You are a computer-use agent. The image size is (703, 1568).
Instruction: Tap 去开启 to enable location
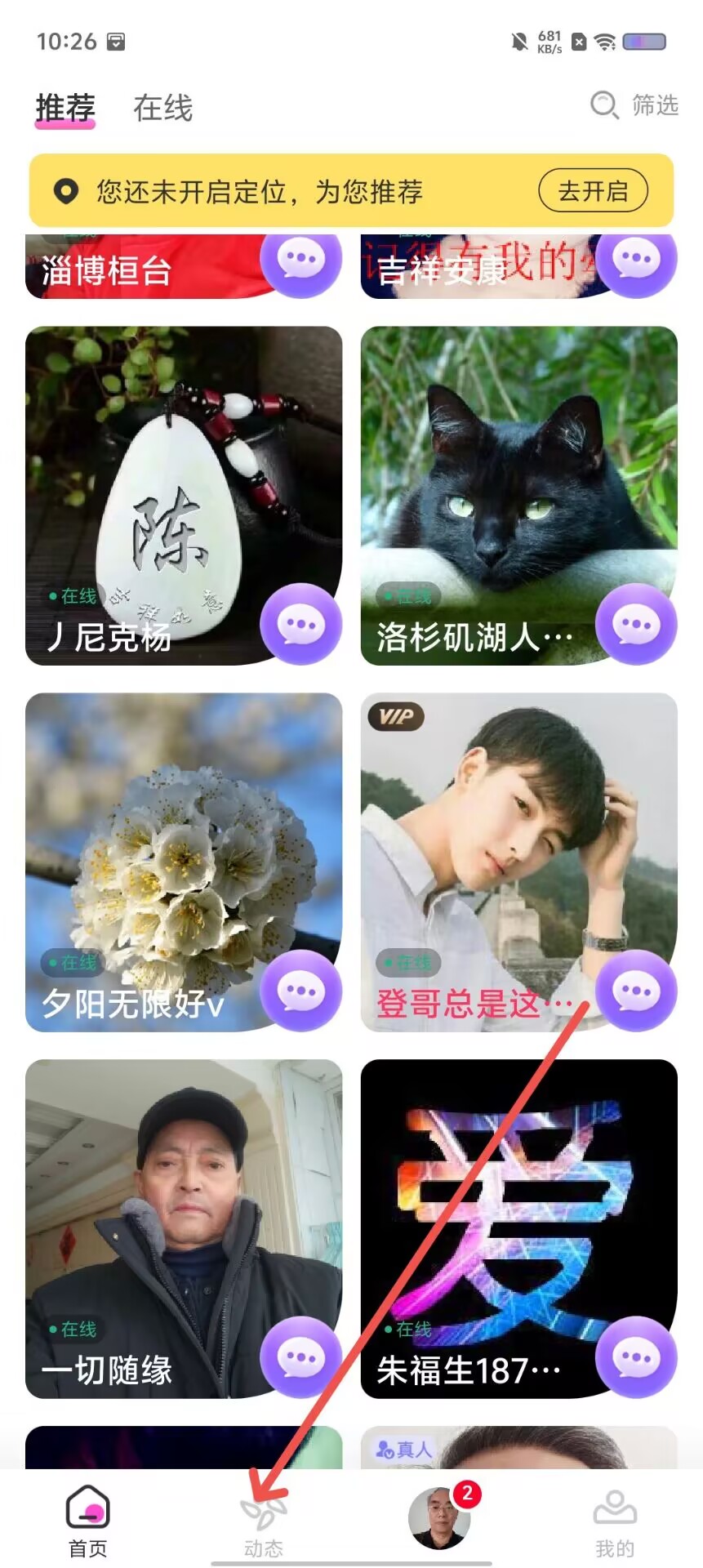(x=593, y=191)
